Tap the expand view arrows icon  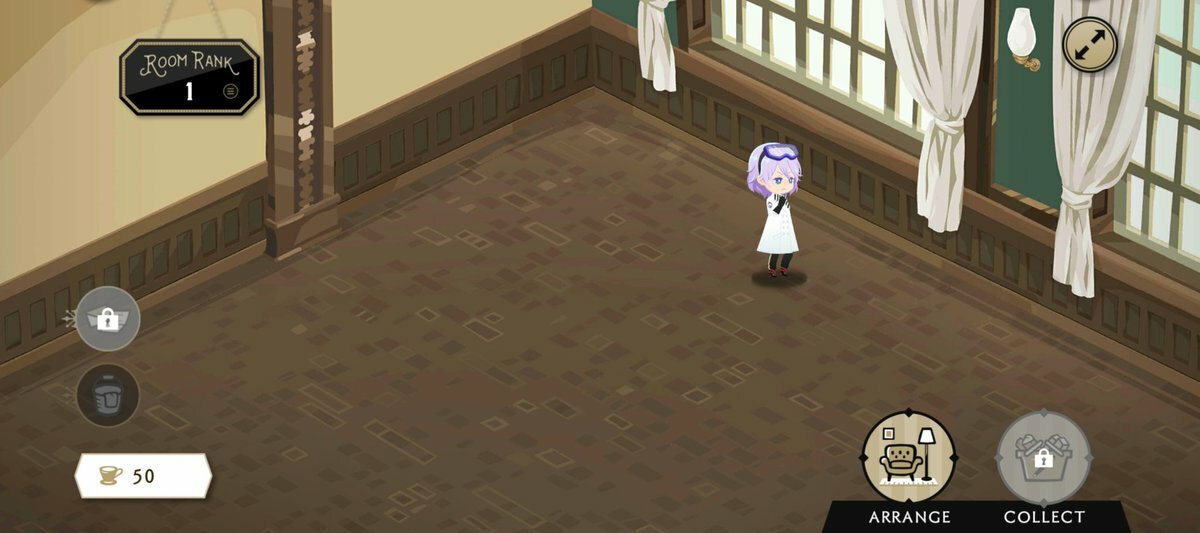coord(1089,45)
